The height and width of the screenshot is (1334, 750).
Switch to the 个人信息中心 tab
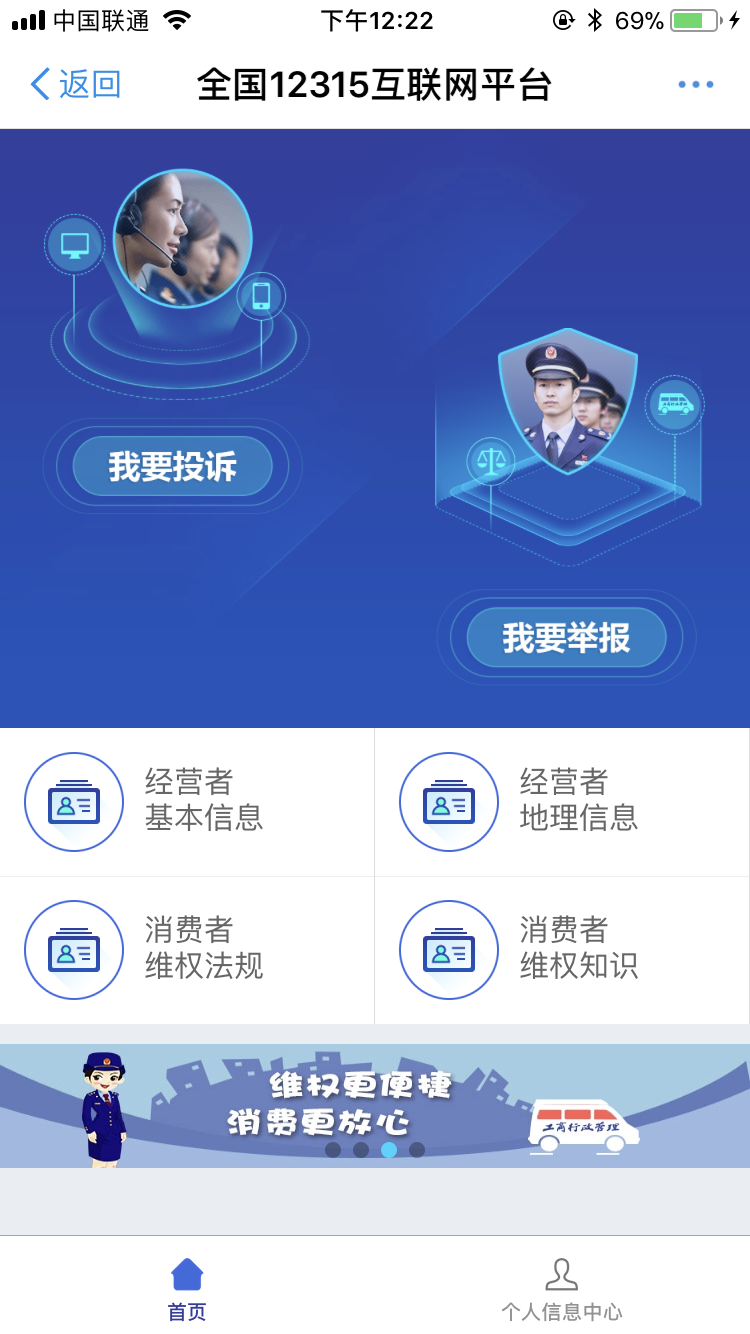click(562, 1287)
